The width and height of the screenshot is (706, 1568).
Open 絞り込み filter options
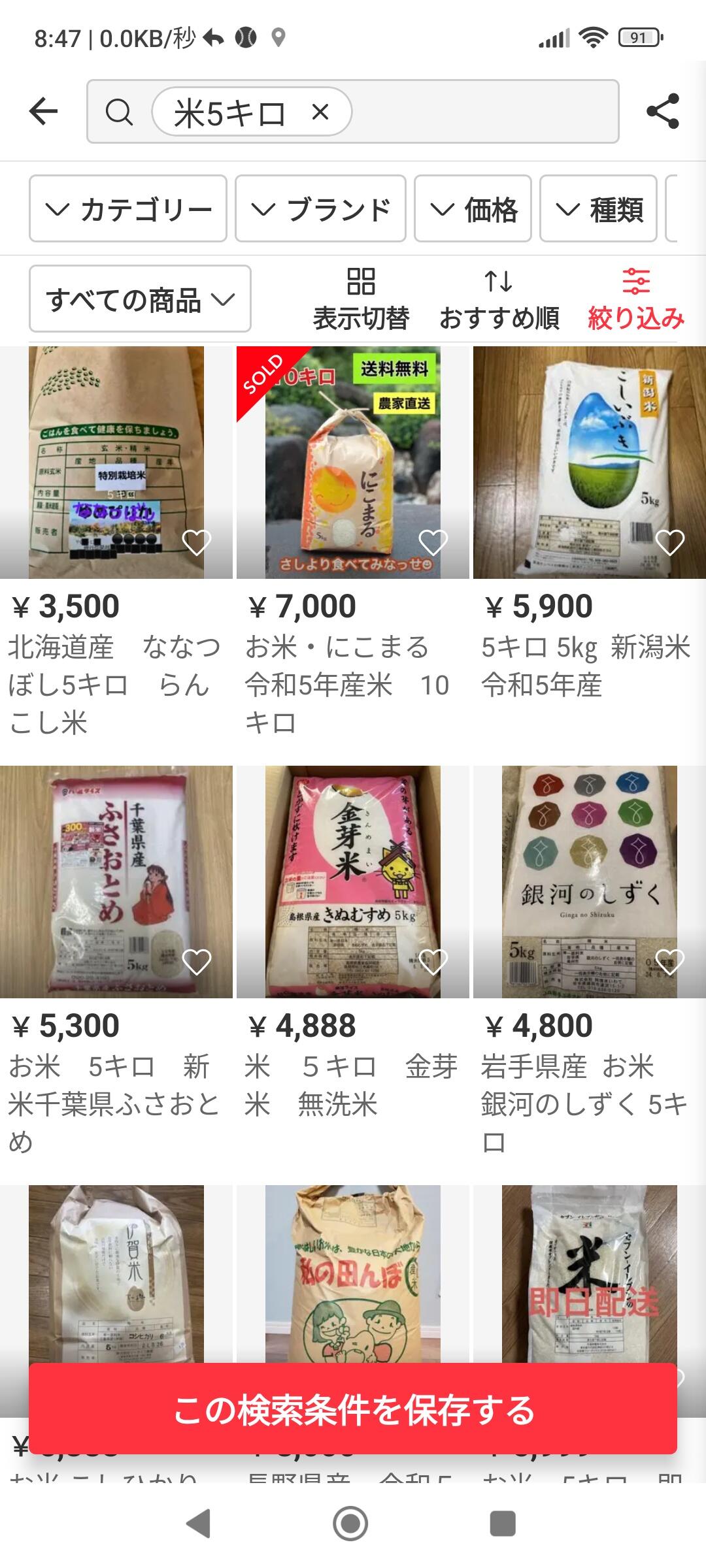(635, 299)
